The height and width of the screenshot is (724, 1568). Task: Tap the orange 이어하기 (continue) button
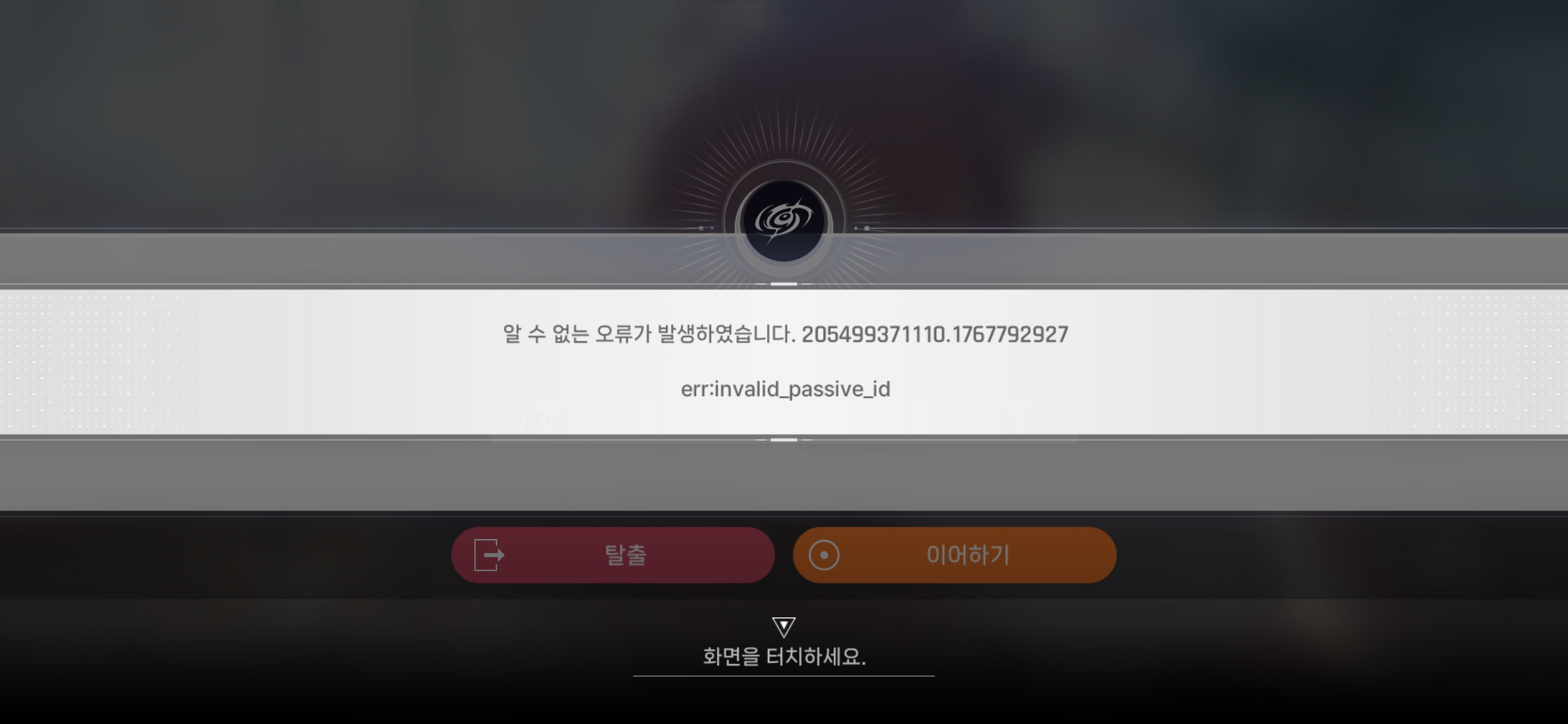(954, 555)
